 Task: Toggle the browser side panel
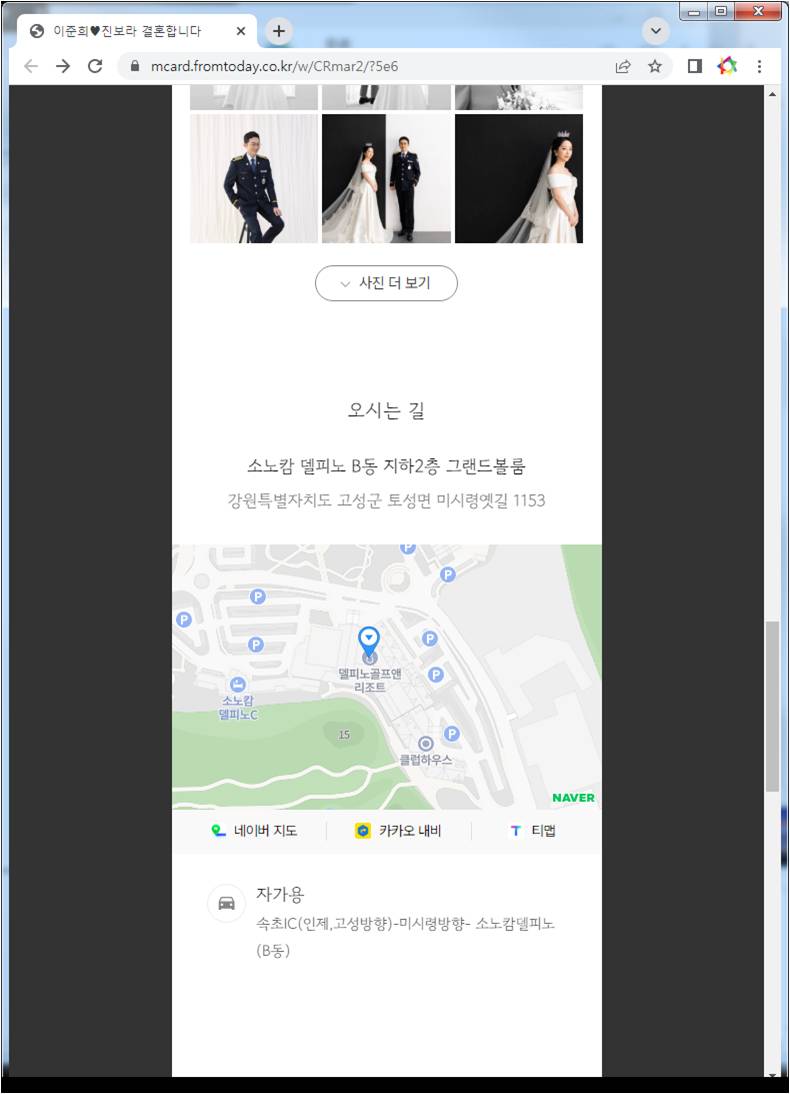(695, 66)
